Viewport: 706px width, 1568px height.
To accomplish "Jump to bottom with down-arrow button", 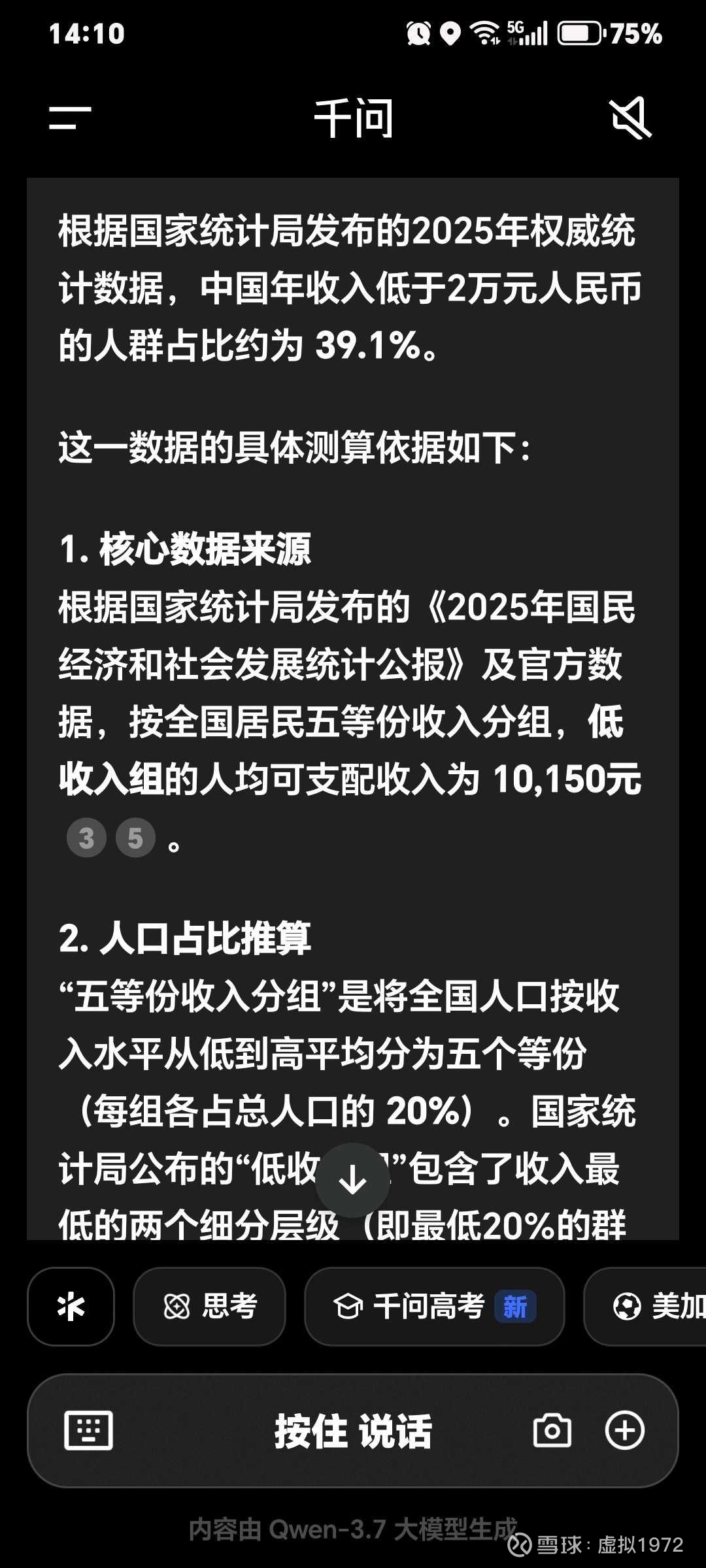I will coord(353,1180).
